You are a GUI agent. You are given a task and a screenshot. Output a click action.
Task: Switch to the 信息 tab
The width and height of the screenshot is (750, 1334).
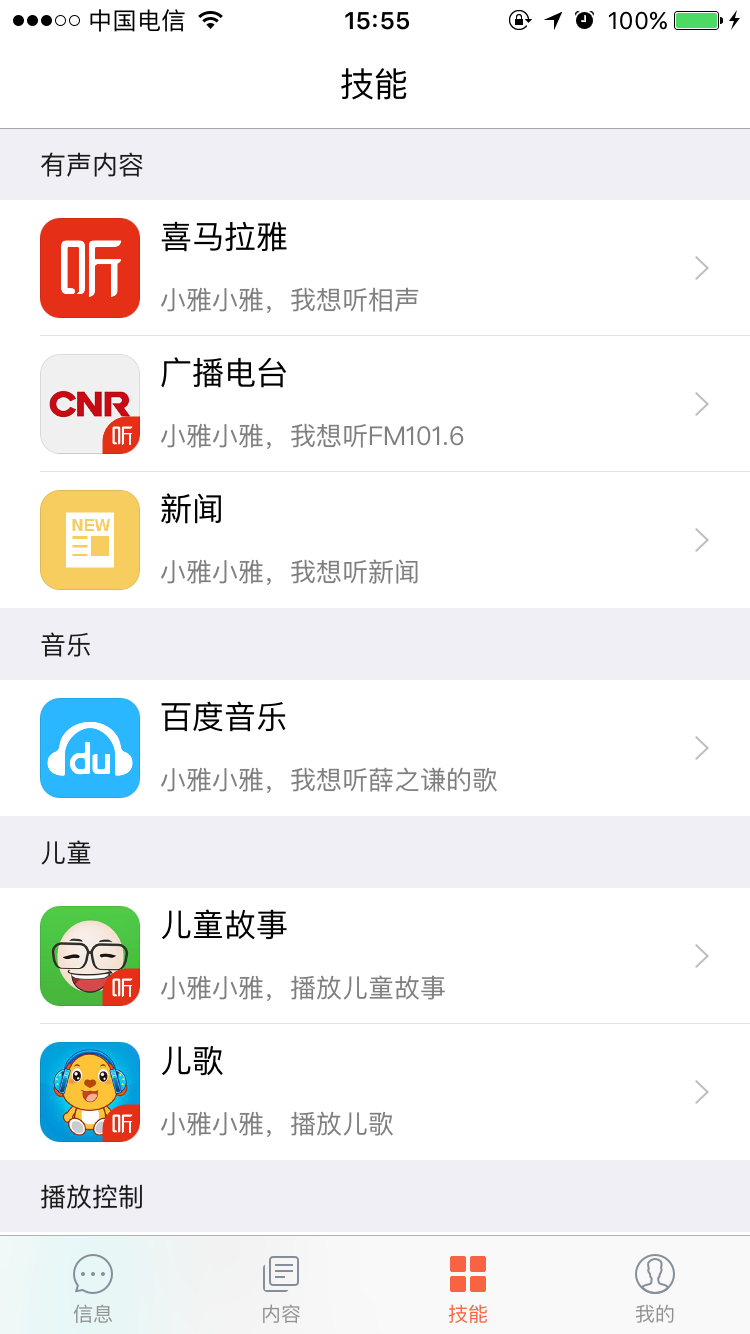pos(93,1287)
